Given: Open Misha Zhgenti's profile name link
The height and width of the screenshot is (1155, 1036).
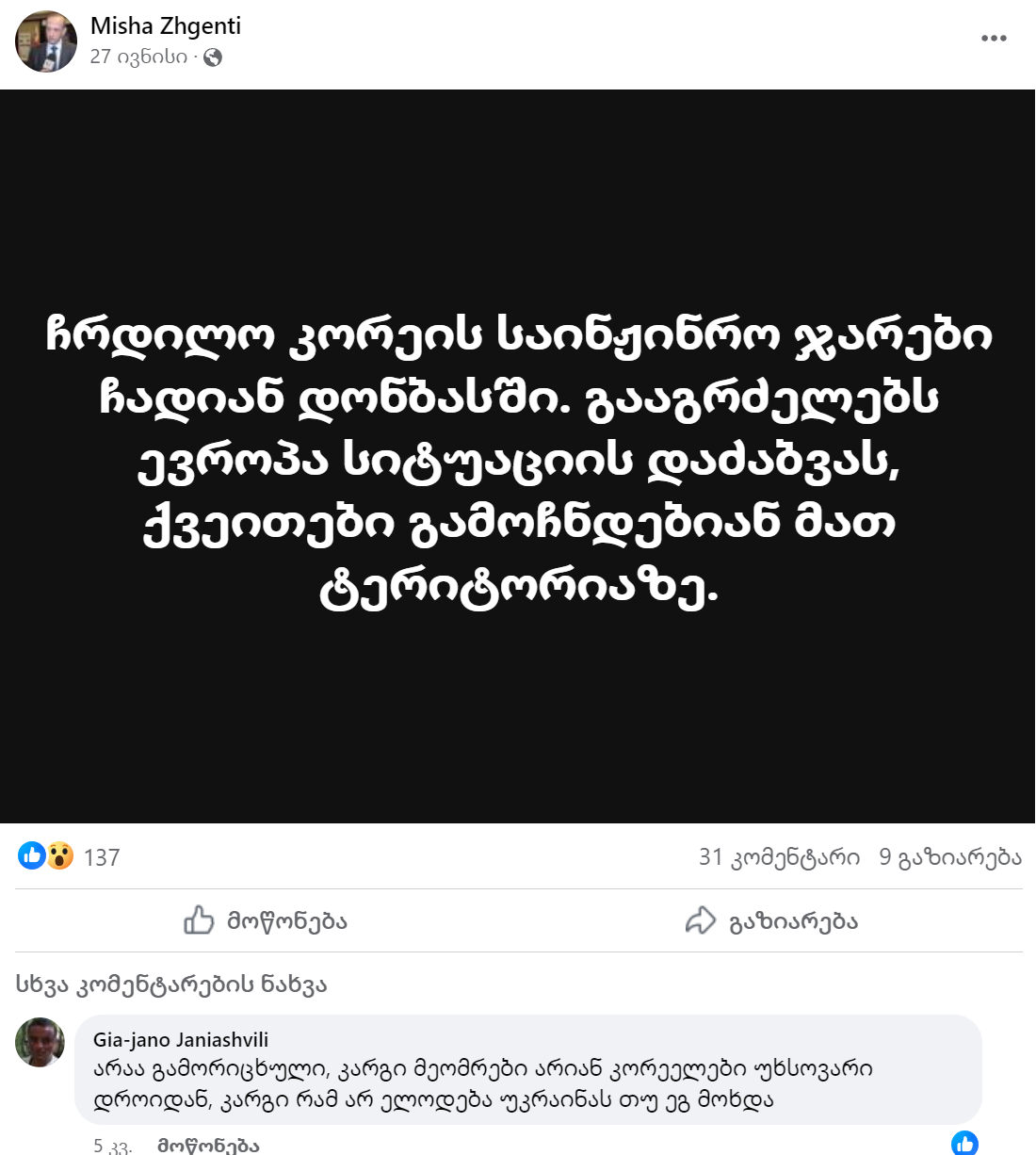Looking at the screenshot, I should (166, 26).
